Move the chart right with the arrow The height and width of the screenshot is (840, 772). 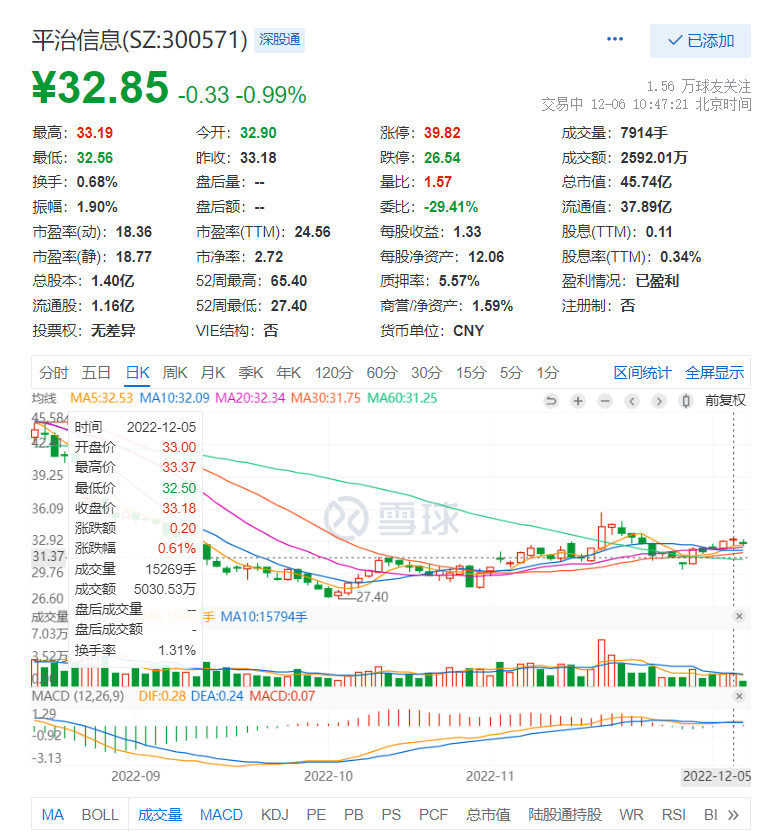658,401
